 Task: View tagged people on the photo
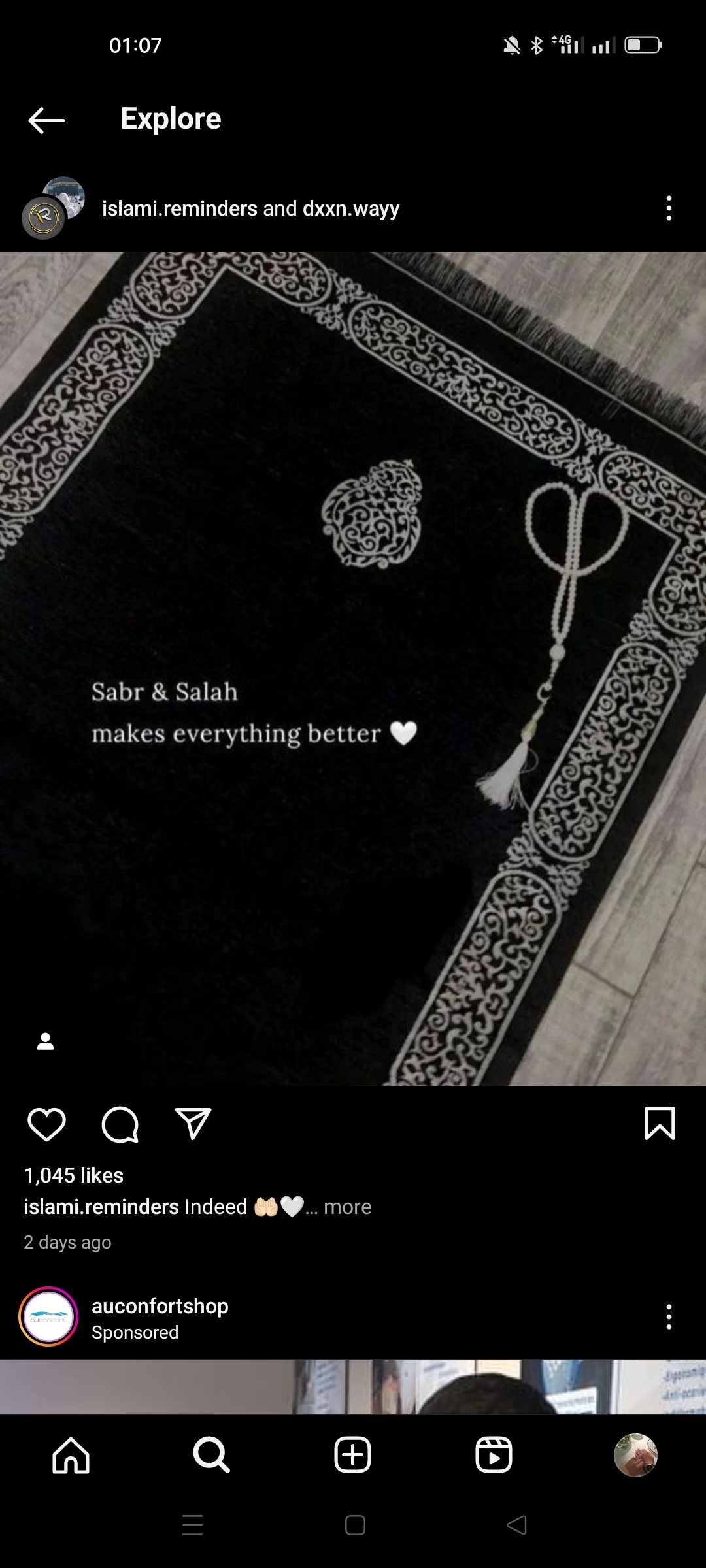pyautogui.click(x=45, y=1041)
